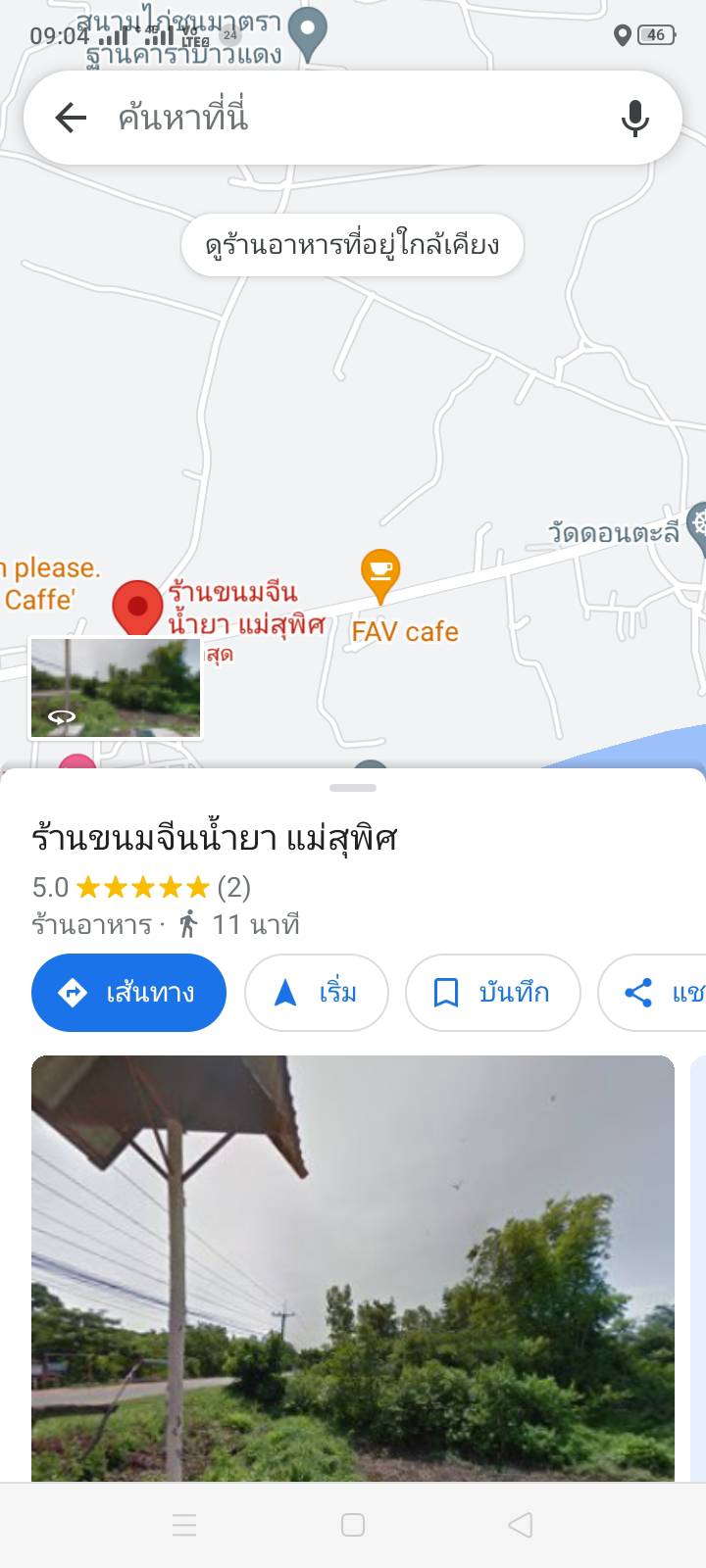This screenshot has width=706, height=1568.
Task: Start navigation with the เริ่ม button
Action: 317,993
